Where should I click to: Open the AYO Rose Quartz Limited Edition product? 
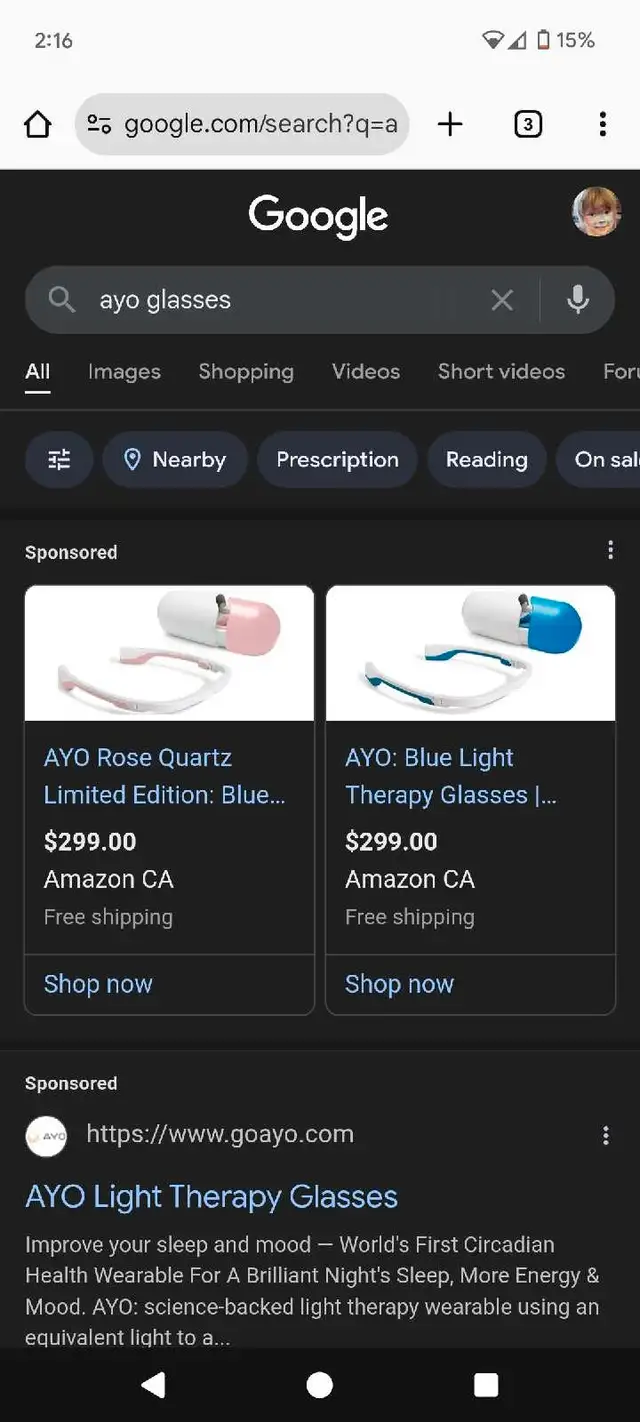pos(165,776)
